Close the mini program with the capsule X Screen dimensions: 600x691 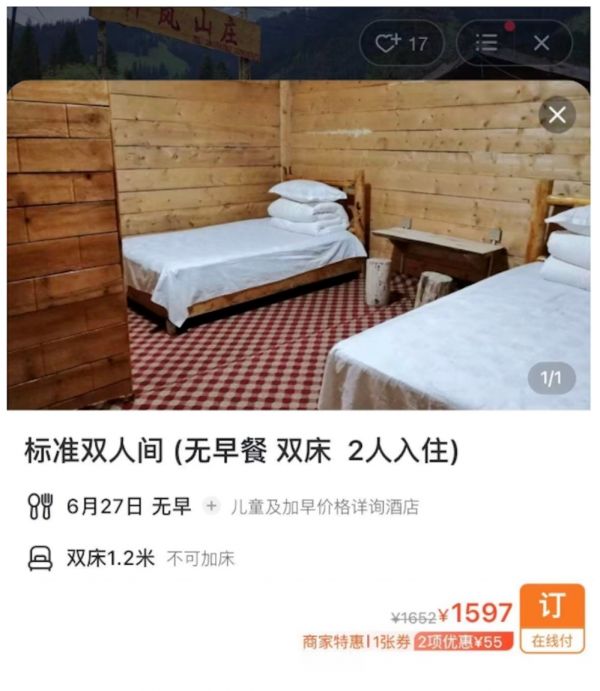[x=541, y=43]
